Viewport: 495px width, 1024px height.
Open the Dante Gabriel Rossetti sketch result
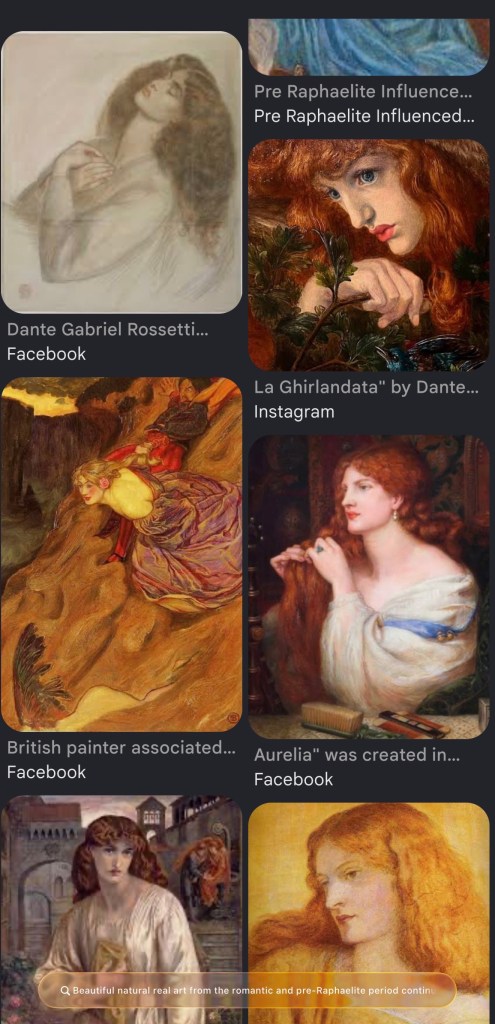tap(121, 172)
